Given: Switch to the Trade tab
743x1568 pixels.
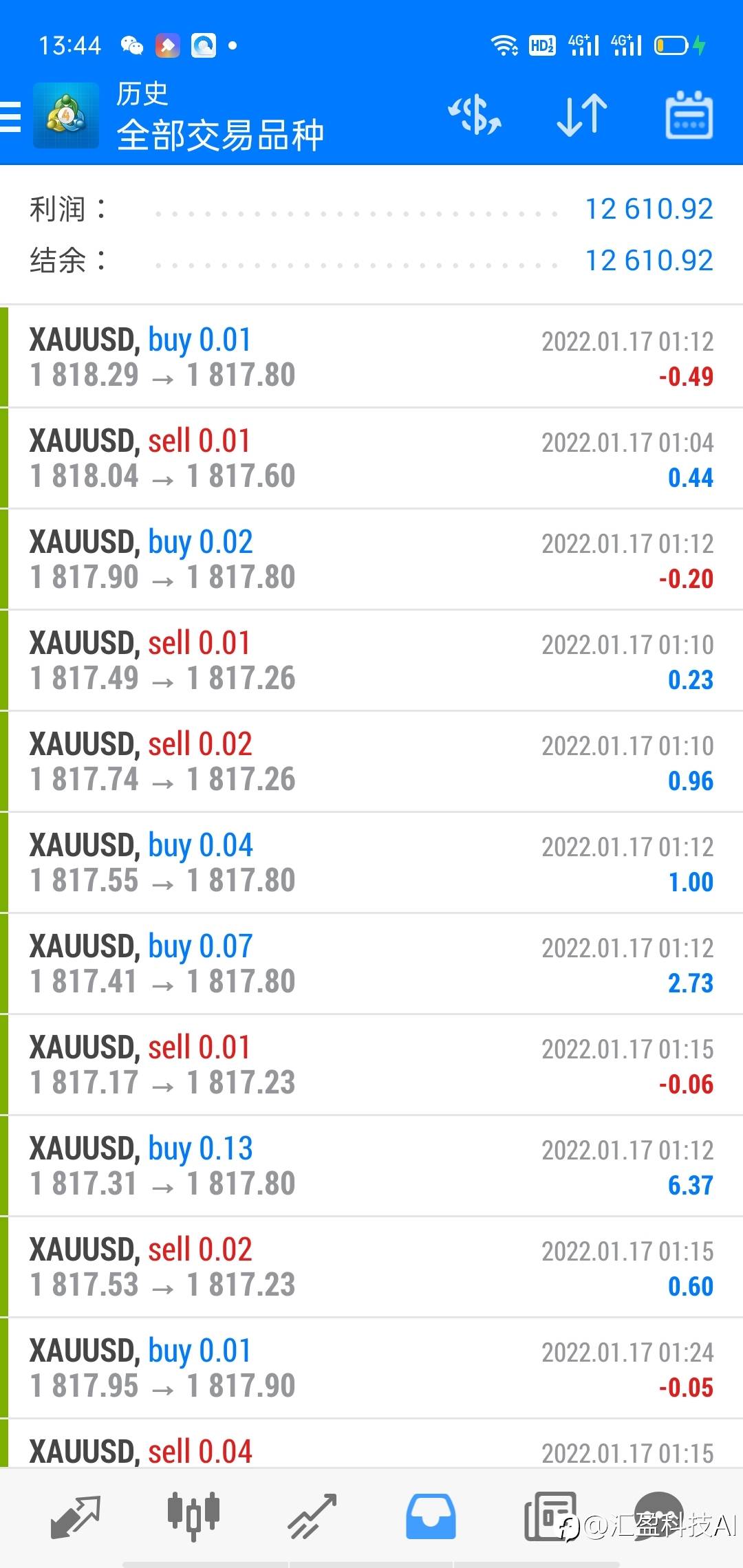Looking at the screenshot, I should [x=312, y=1516].
